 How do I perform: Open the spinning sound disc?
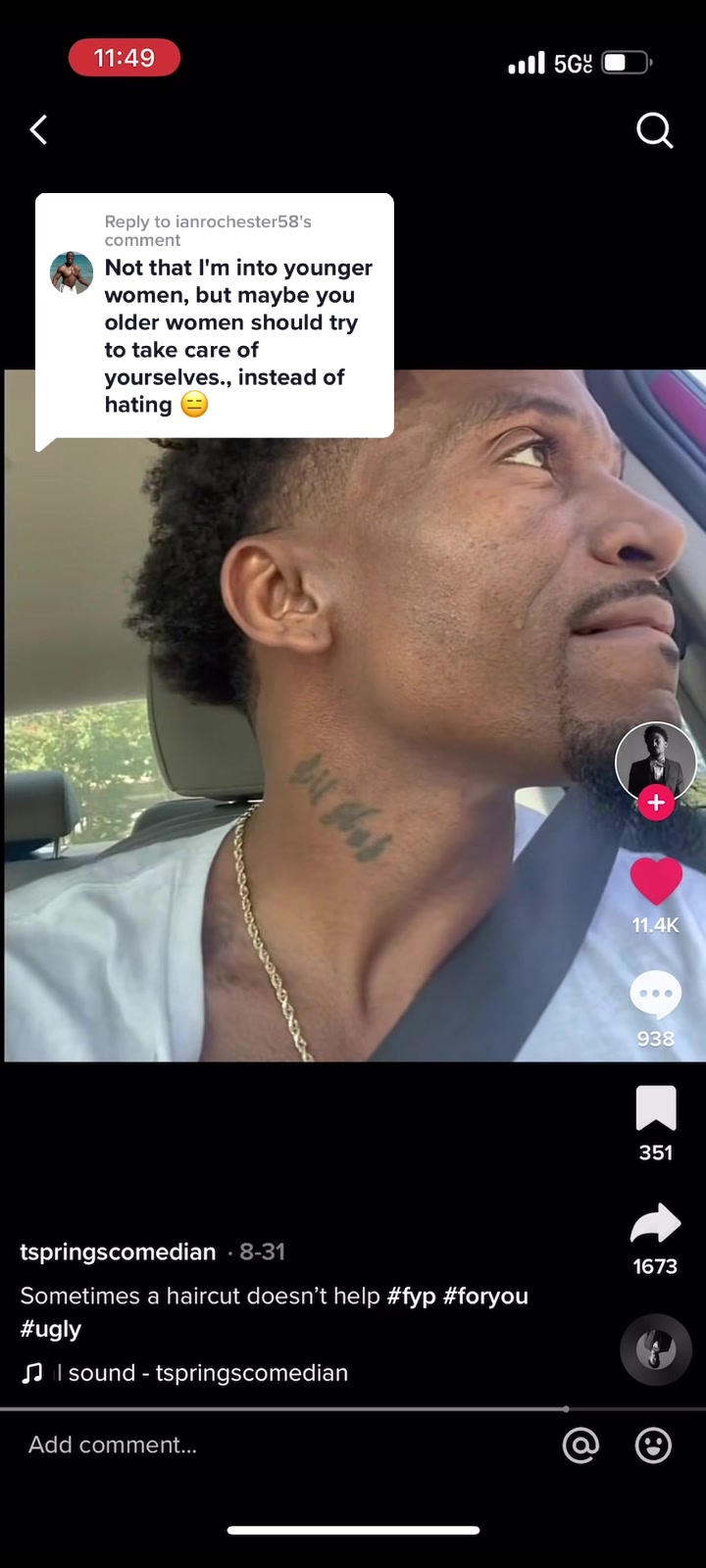pyautogui.click(x=655, y=1349)
